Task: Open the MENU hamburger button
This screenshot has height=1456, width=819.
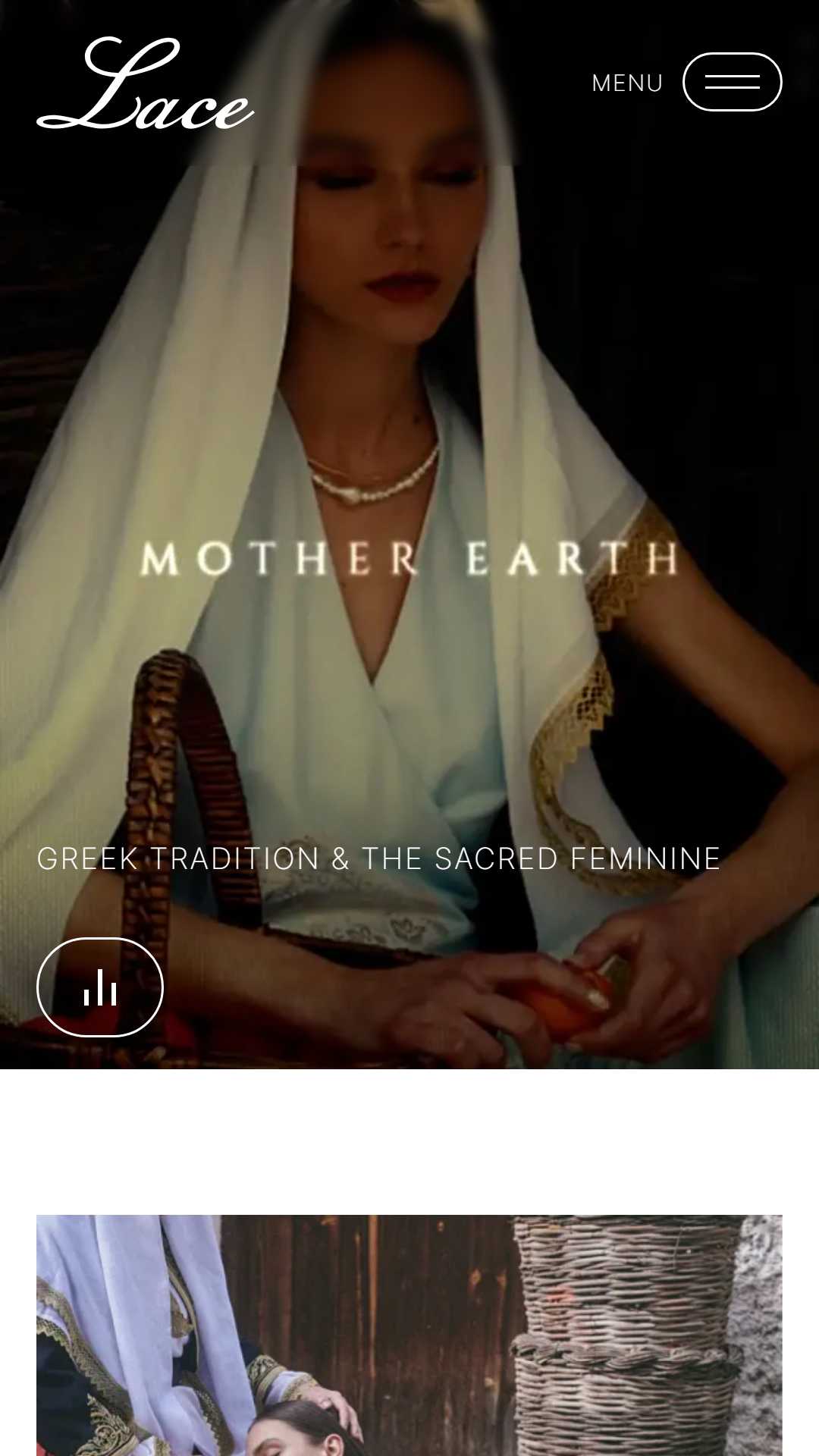Action: 732,82
